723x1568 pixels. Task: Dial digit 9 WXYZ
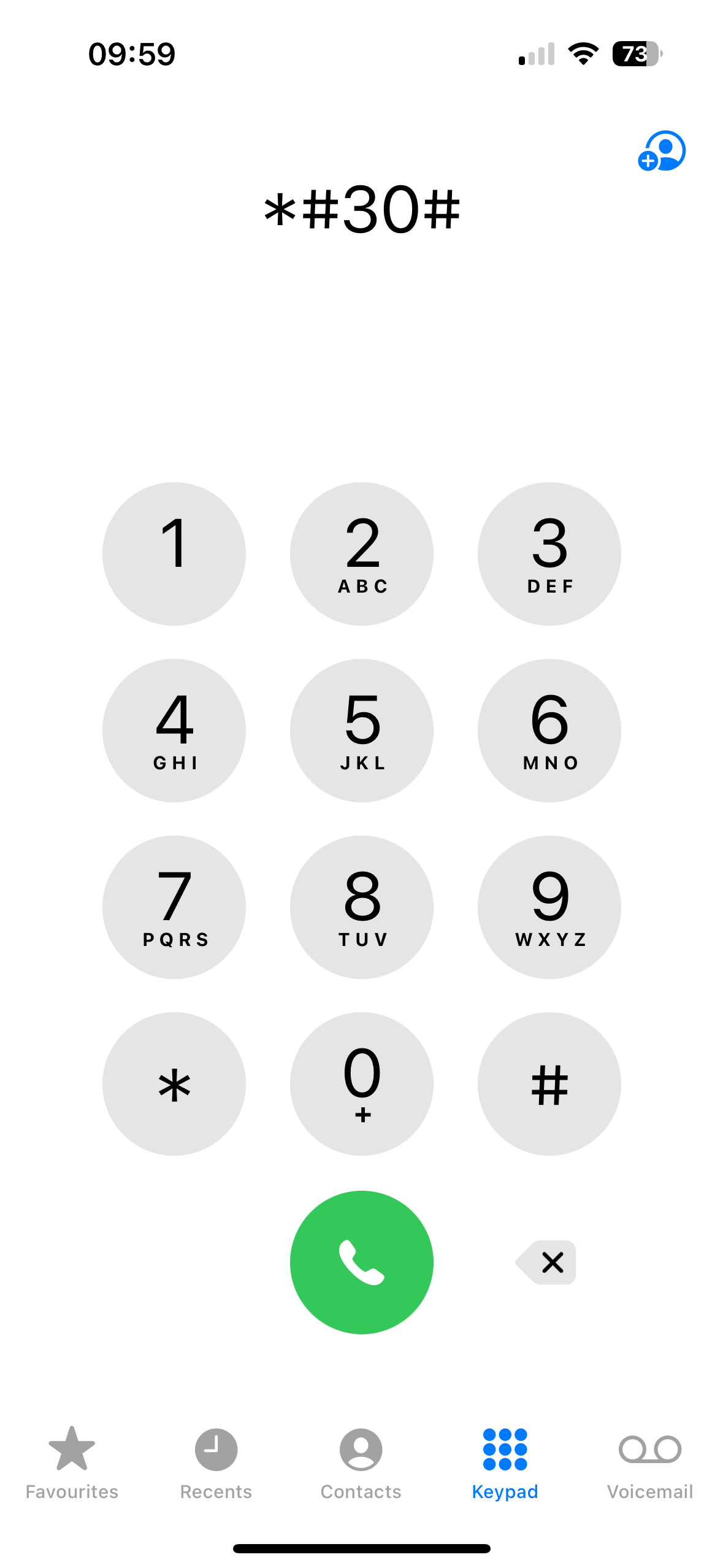549,907
